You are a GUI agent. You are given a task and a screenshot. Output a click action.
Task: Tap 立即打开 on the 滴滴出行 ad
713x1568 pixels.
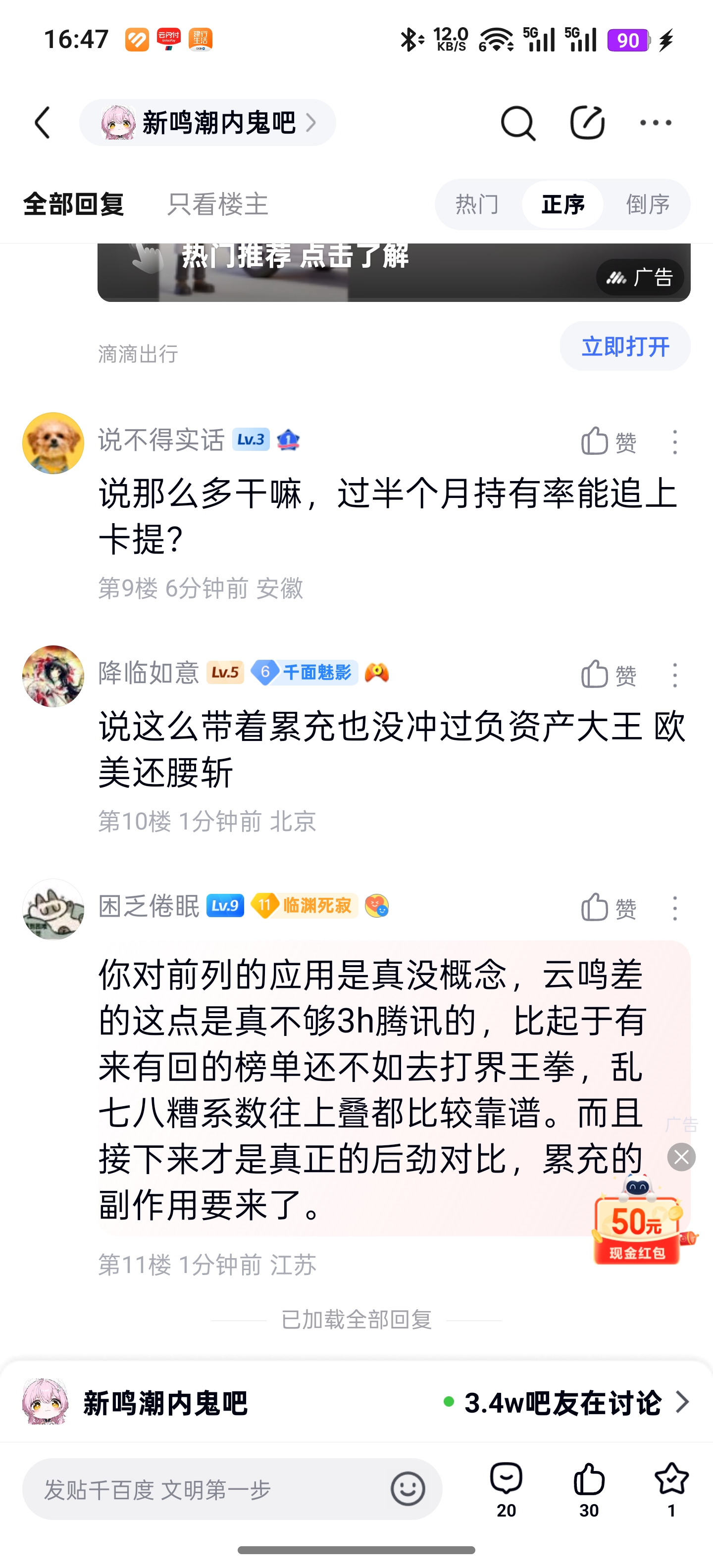[625, 346]
